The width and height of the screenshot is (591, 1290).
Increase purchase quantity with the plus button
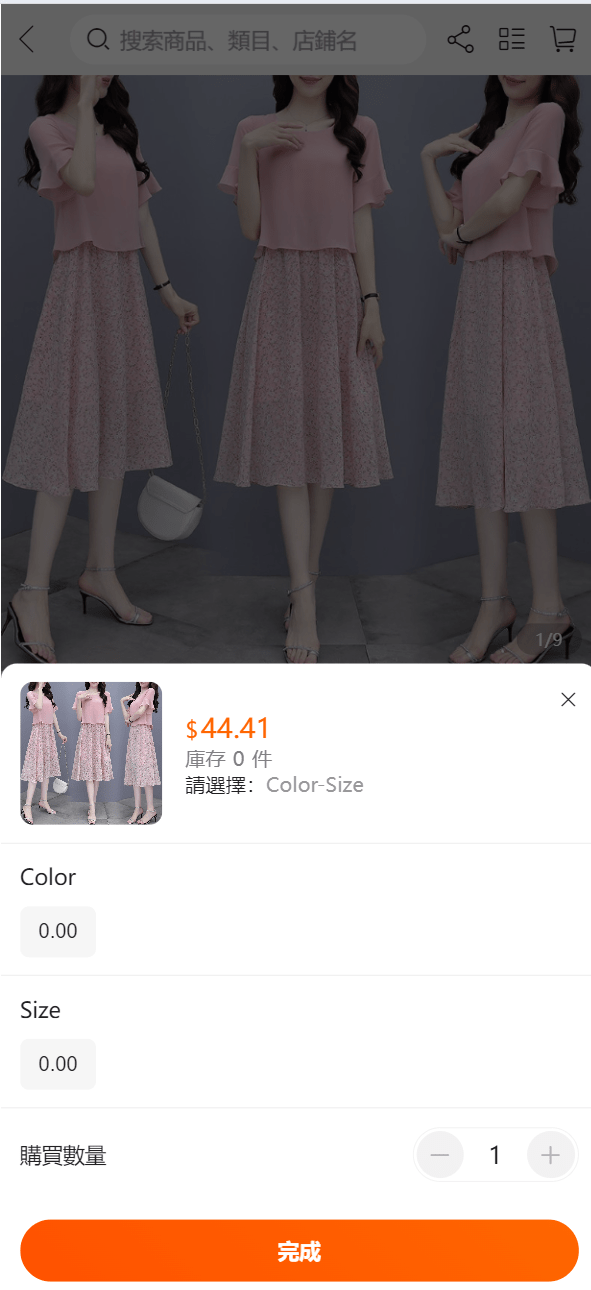click(550, 1156)
